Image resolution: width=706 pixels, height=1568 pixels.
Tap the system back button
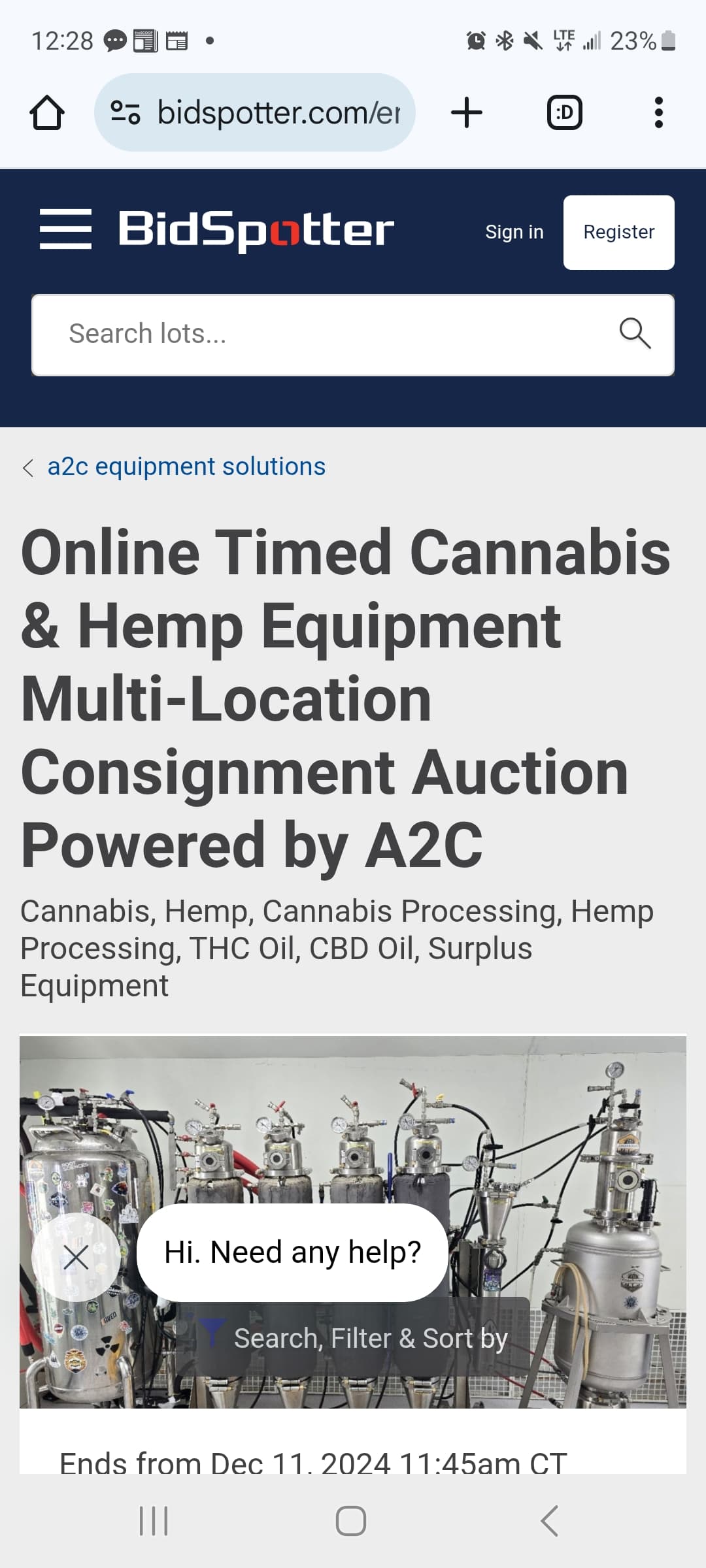coord(550,1521)
